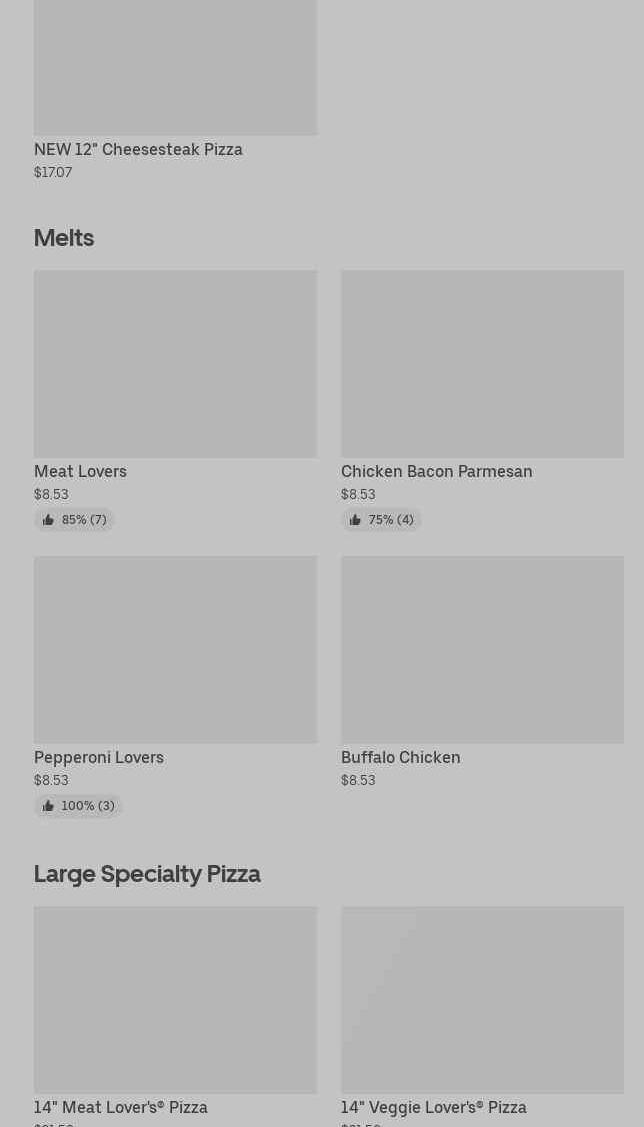View the Pepperoni Lovers melt
Viewport: 644px width, 1127px height.
pyautogui.click(x=175, y=650)
